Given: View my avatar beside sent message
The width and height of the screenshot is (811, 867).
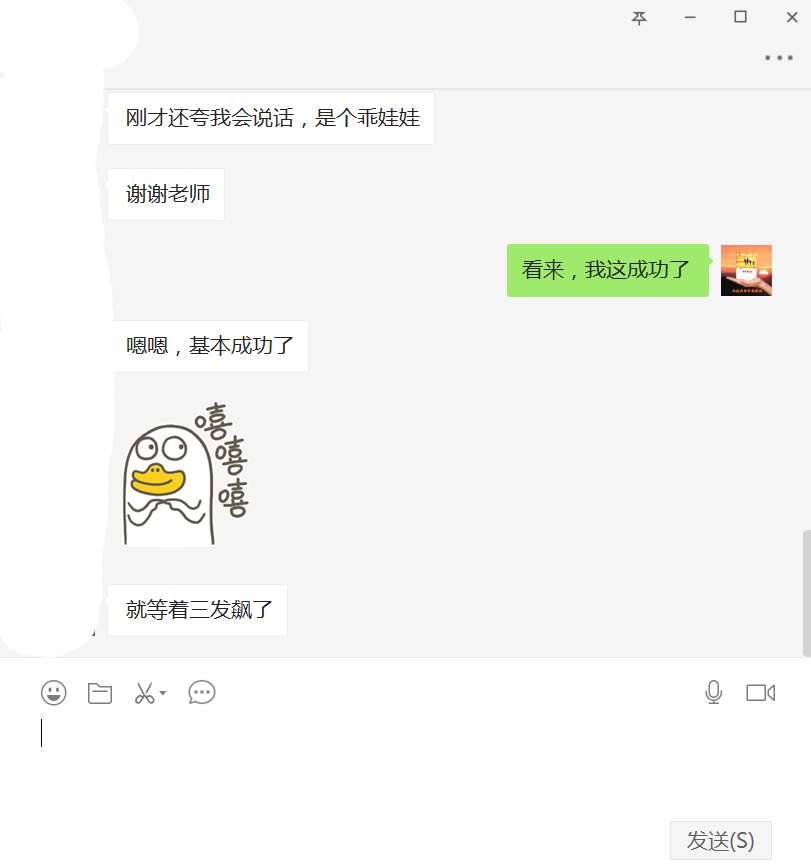Looking at the screenshot, I should [746, 270].
